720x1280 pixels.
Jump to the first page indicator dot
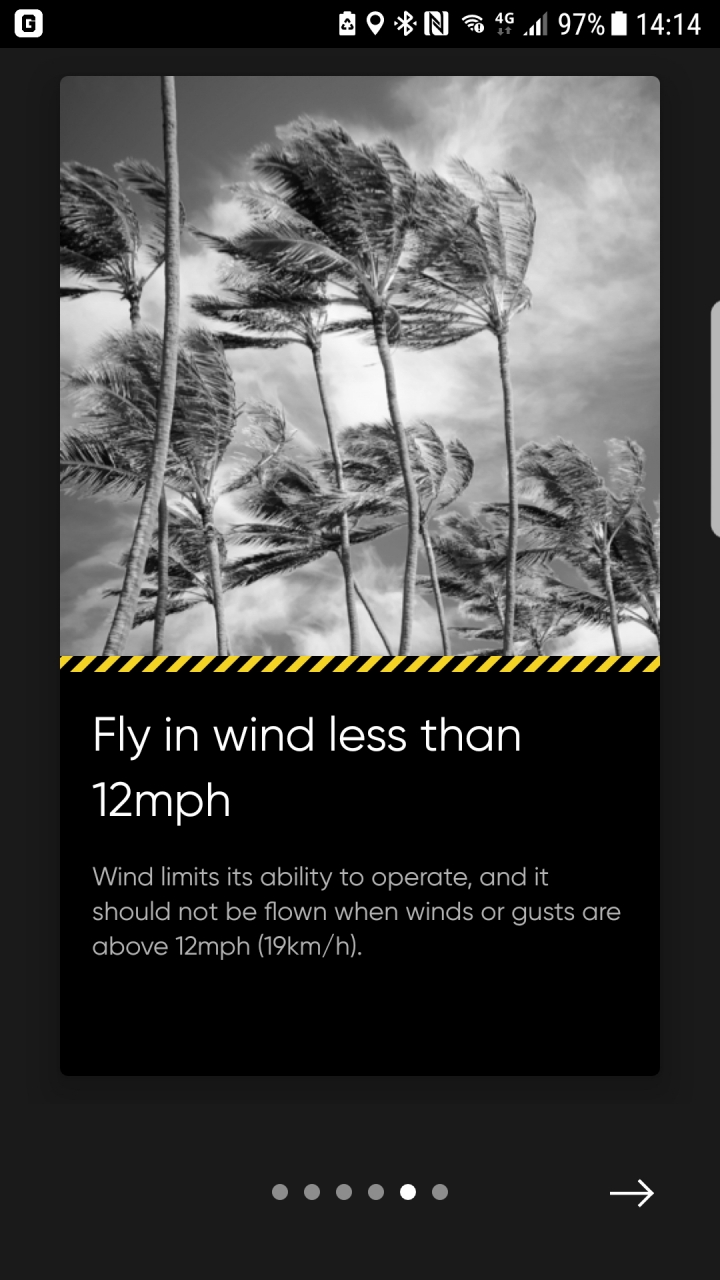tap(280, 1192)
